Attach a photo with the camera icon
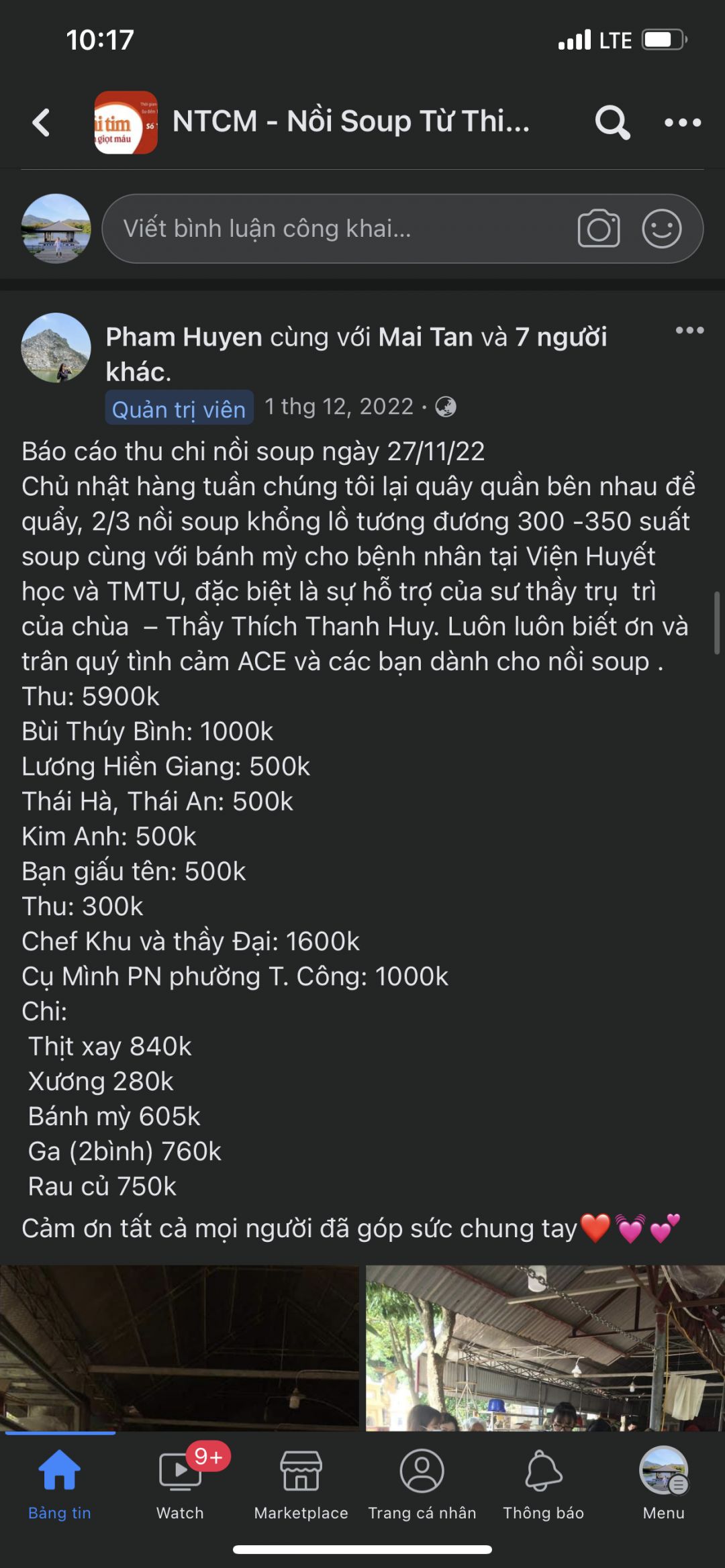Image resolution: width=725 pixels, height=1568 pixels. coord(598,229)
